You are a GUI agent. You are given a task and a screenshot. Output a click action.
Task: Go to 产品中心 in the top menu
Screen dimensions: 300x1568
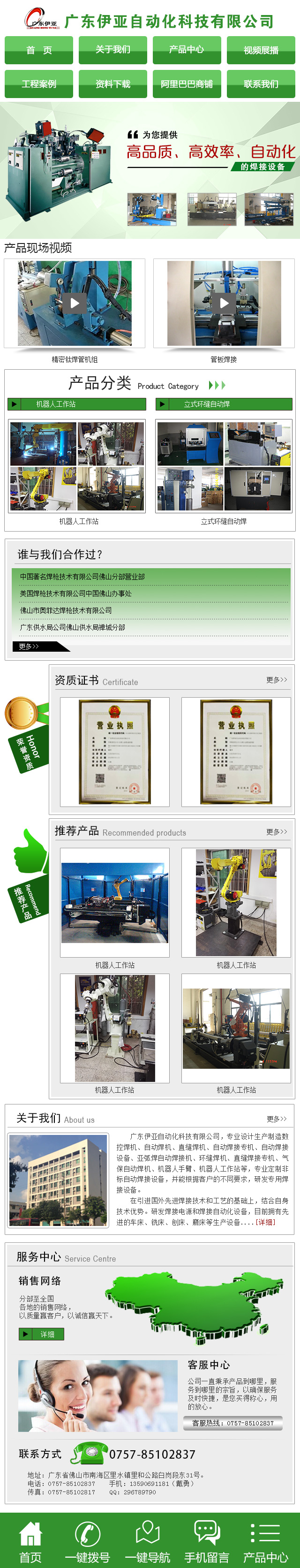tap(187, 50)
